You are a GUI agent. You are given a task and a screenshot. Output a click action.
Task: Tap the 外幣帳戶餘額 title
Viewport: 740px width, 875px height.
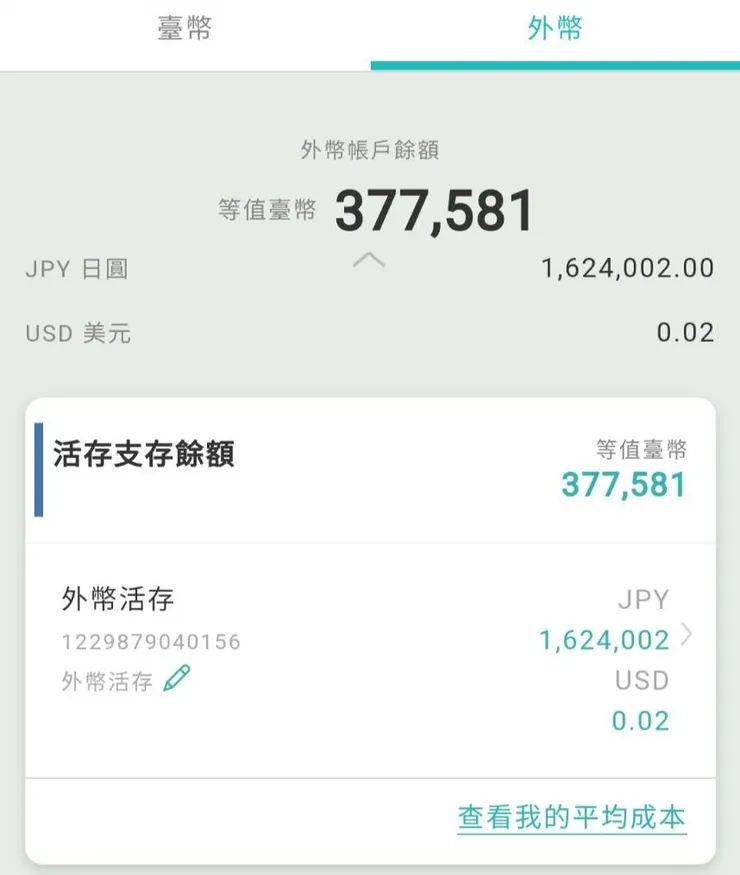pos(370,150)
